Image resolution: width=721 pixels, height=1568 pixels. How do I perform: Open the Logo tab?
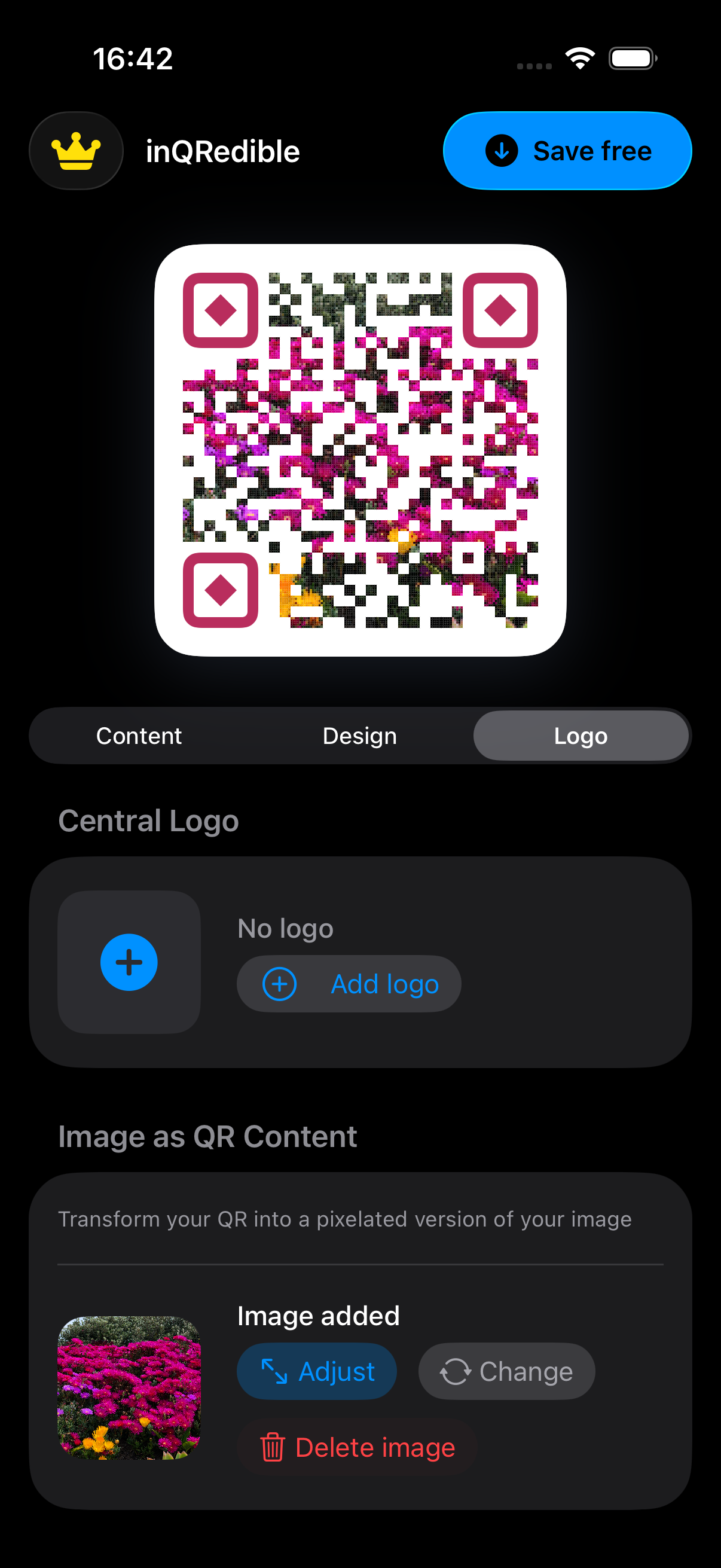(581, 736)
